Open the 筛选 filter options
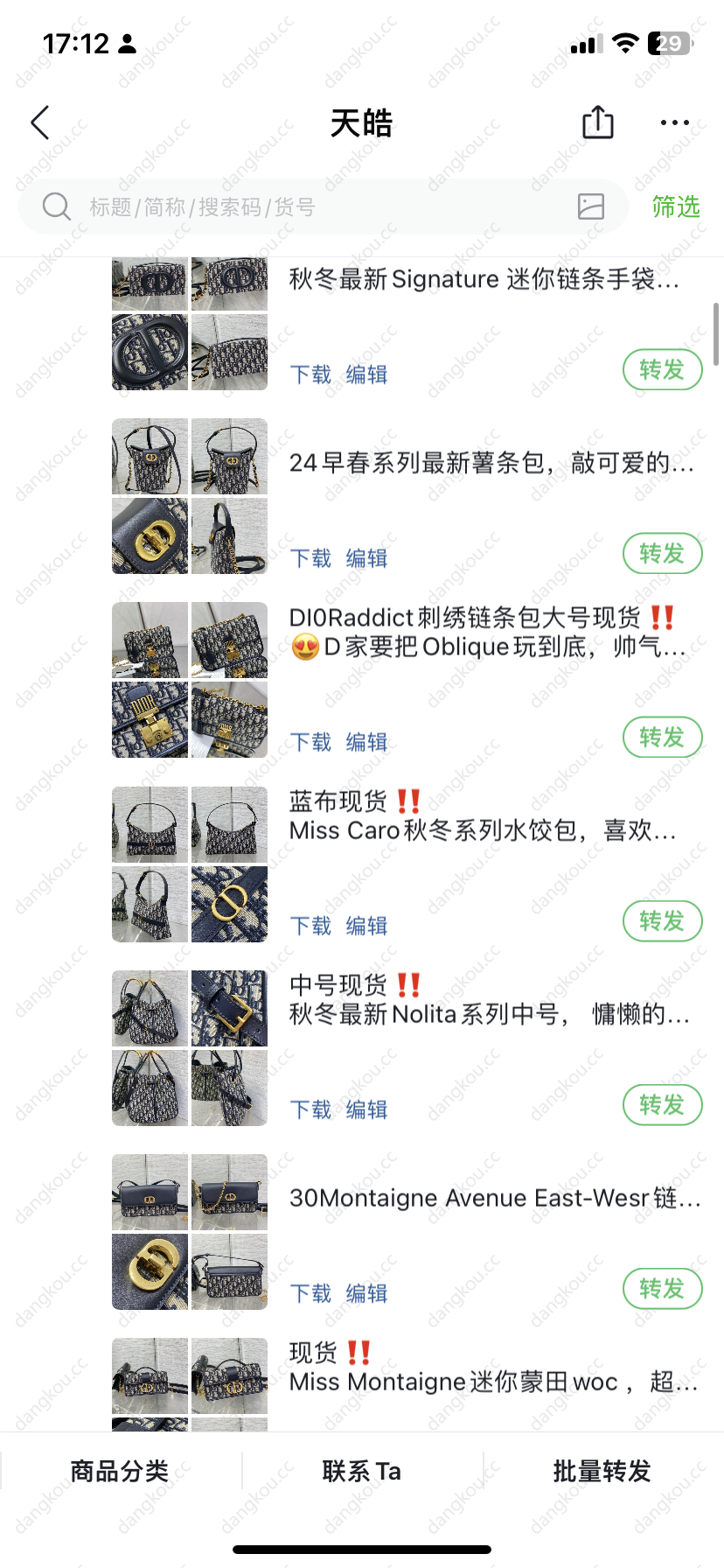 point(676,207)
